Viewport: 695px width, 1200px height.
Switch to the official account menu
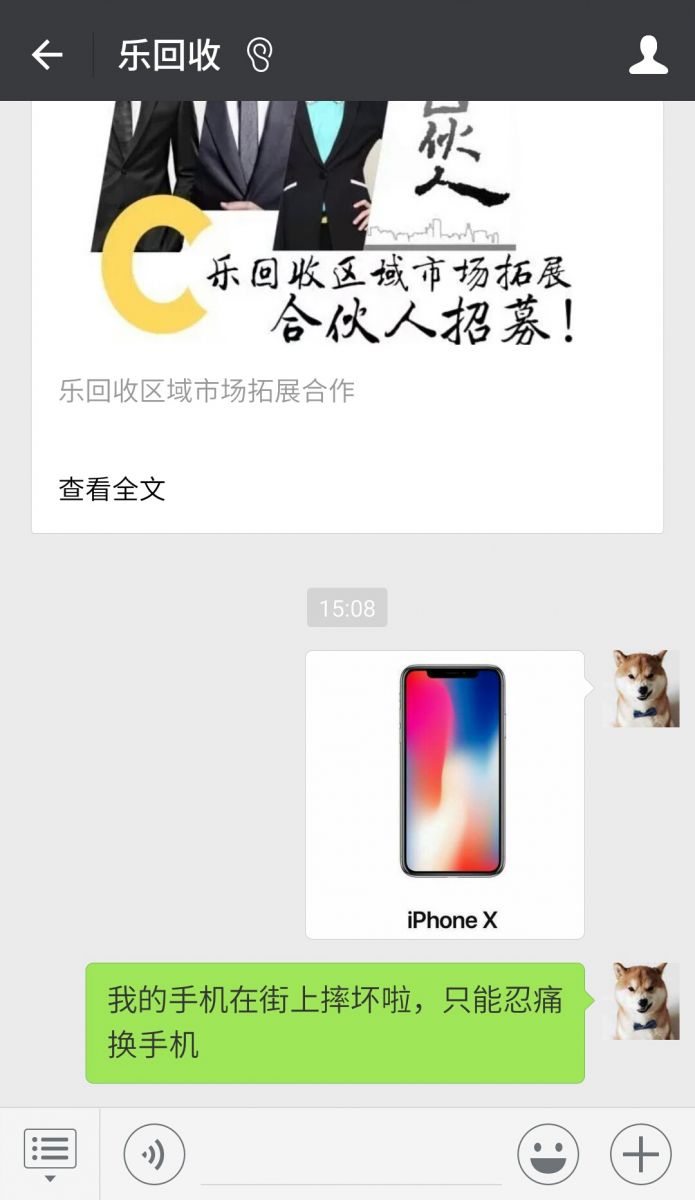50,1153
